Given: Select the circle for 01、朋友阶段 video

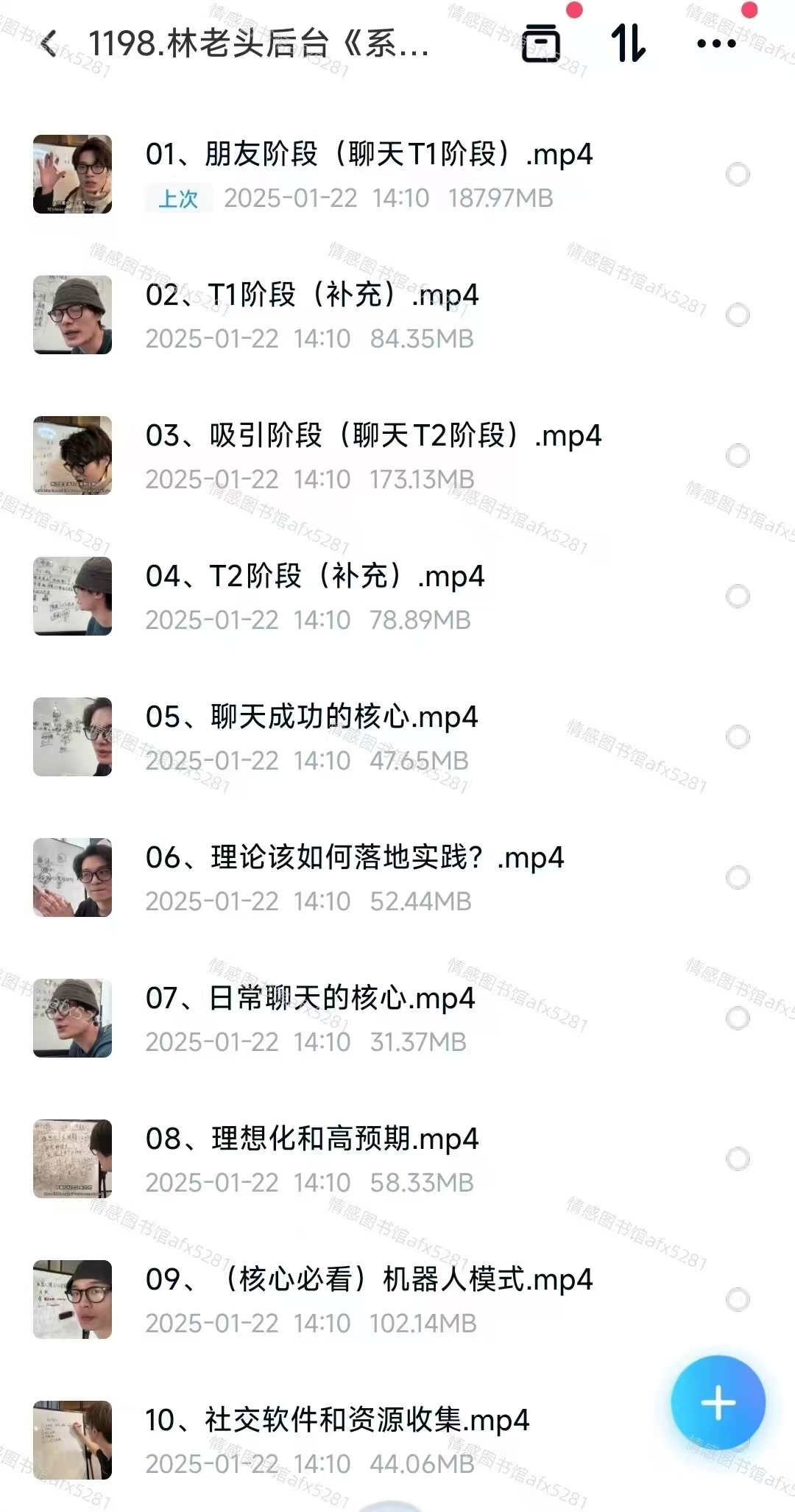Looking at the screenshot, I should pos(738,175).
